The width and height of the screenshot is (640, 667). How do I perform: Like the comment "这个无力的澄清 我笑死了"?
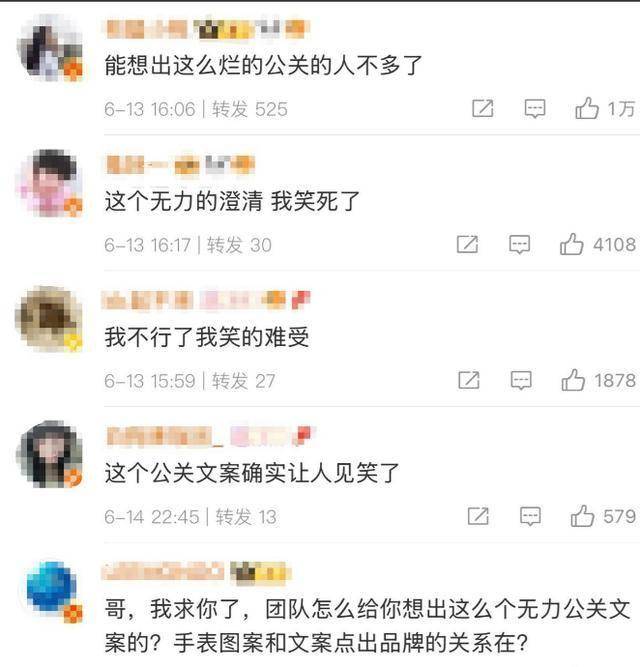(x=572, y=244)
